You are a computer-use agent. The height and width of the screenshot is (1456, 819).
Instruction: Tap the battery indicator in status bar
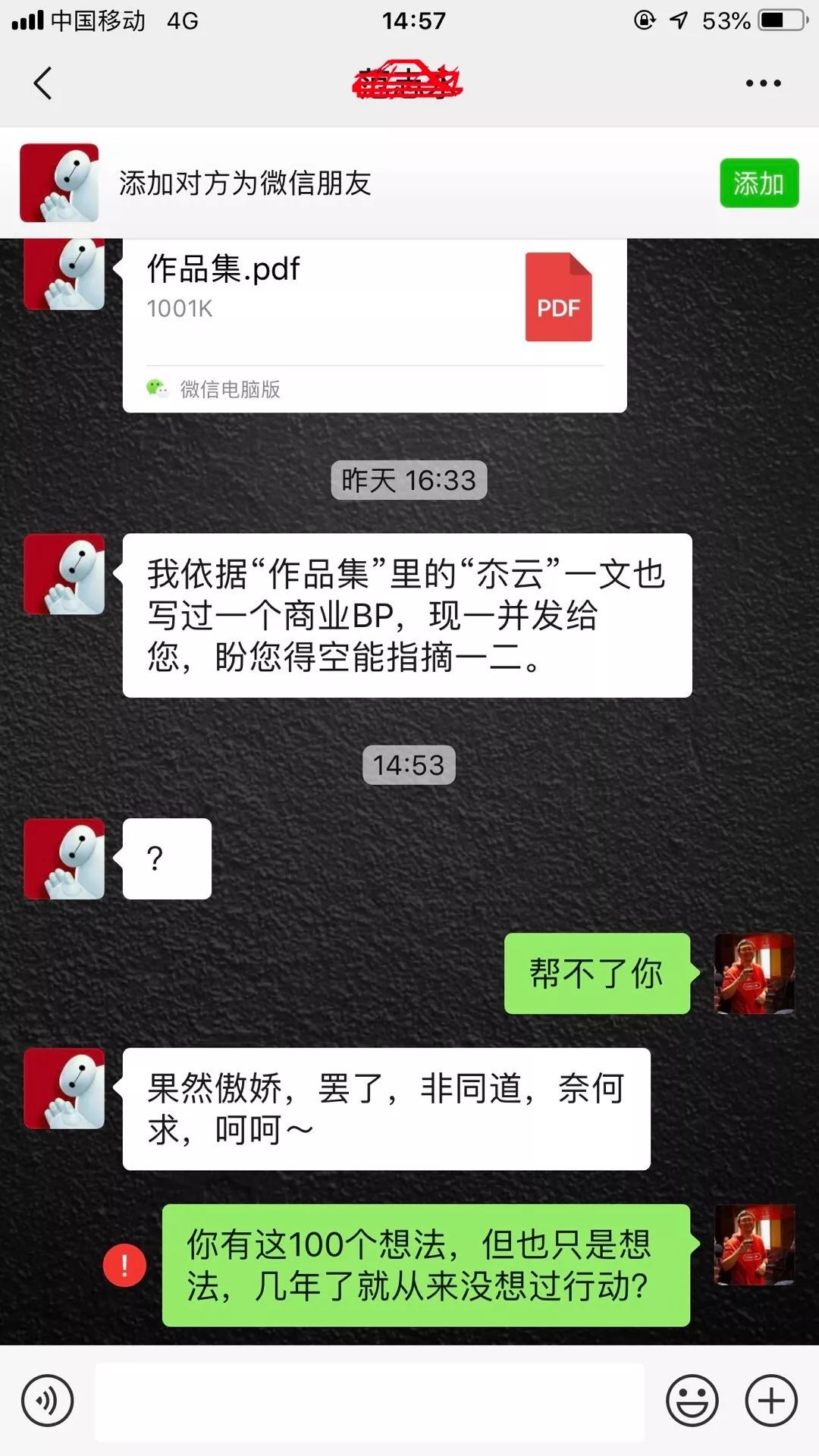tap(781, 20)
